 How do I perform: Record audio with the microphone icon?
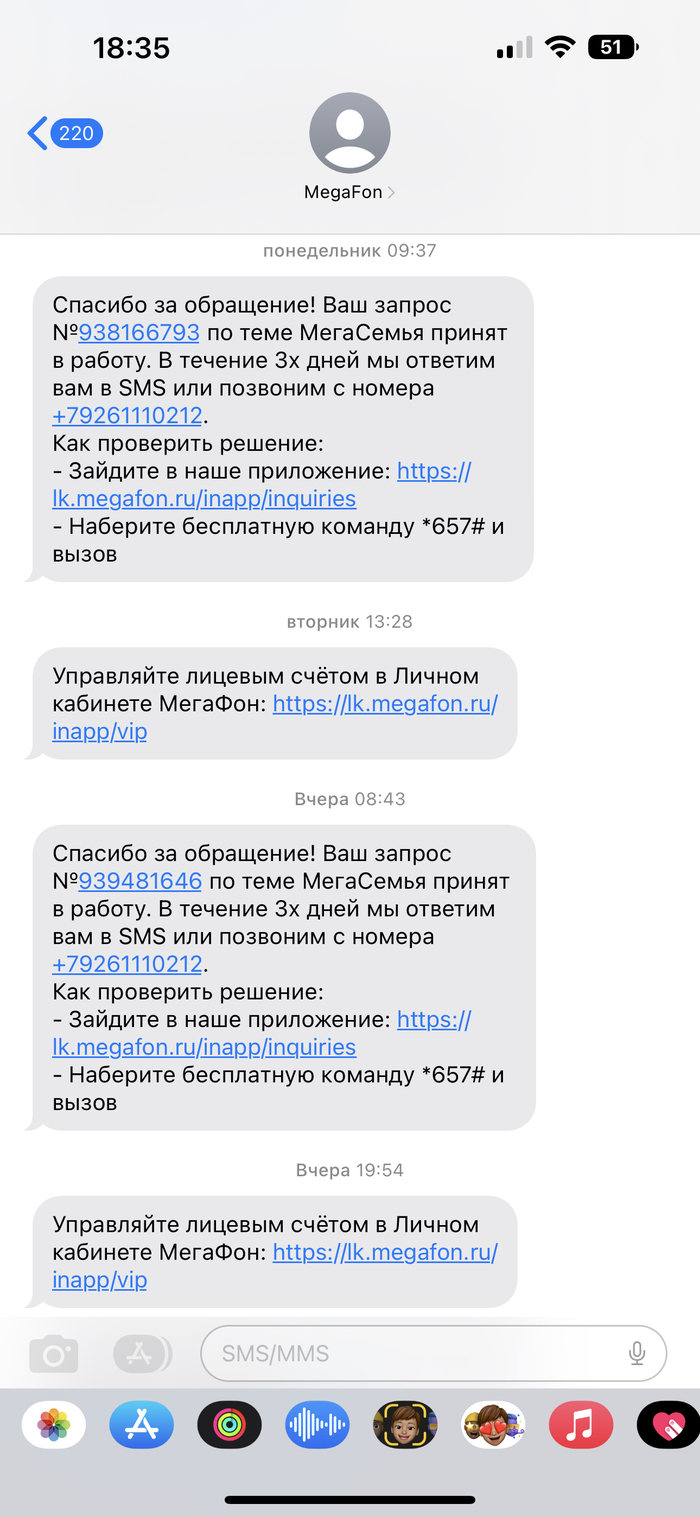pos(636,1354)
